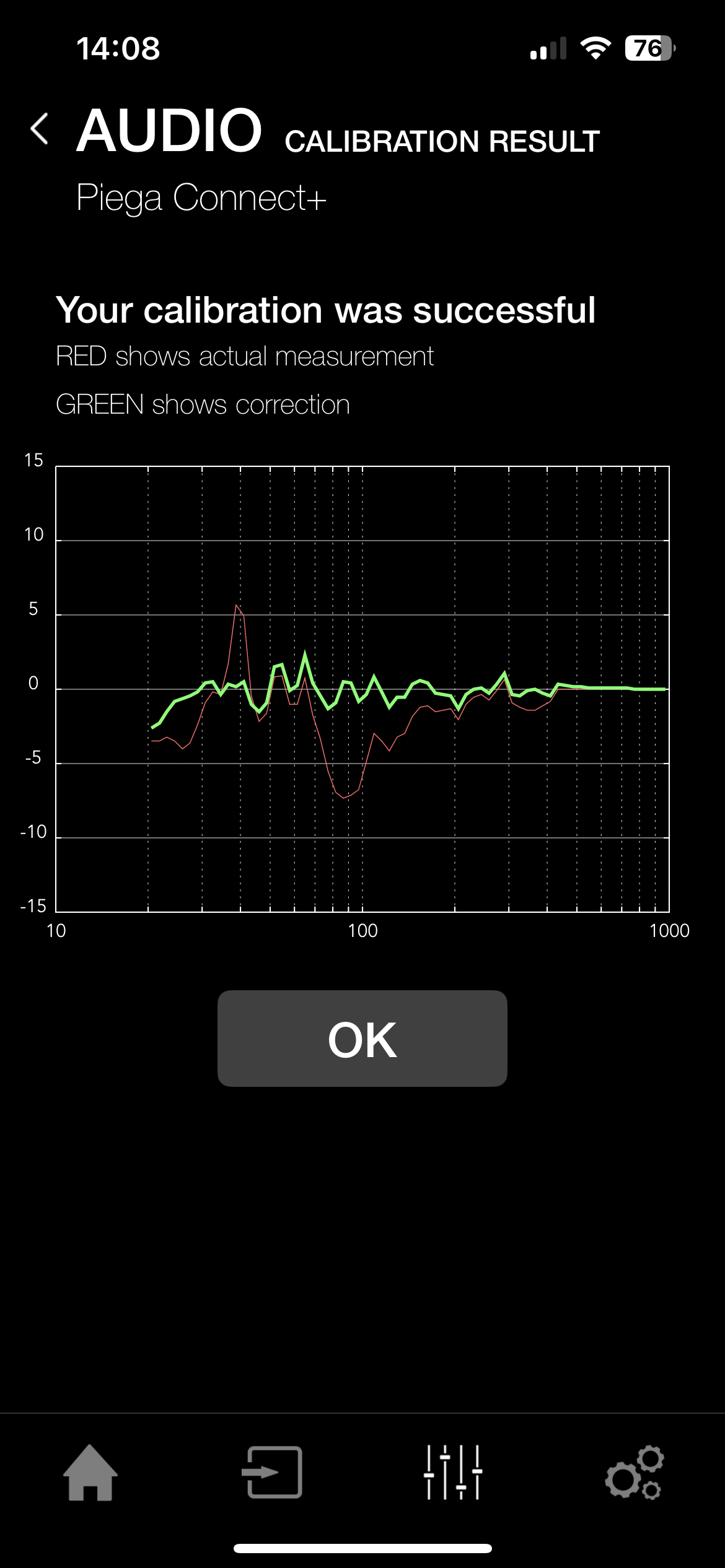Open the audio equalizer sliders tab
Viewport: 725px width, 1568px height.
[453, 1473]
